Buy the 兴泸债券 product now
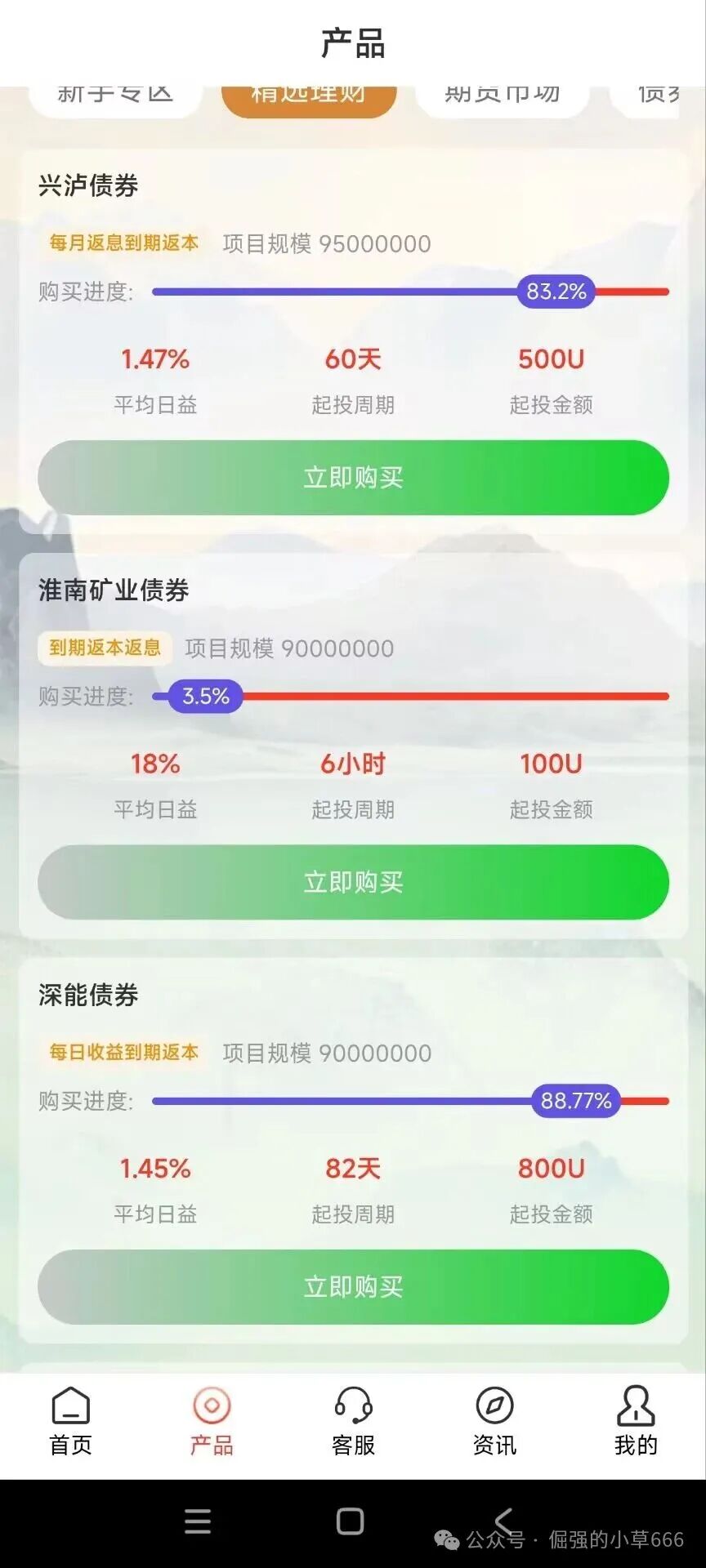Screen dimensions: 706x1568 click(353, 478)
